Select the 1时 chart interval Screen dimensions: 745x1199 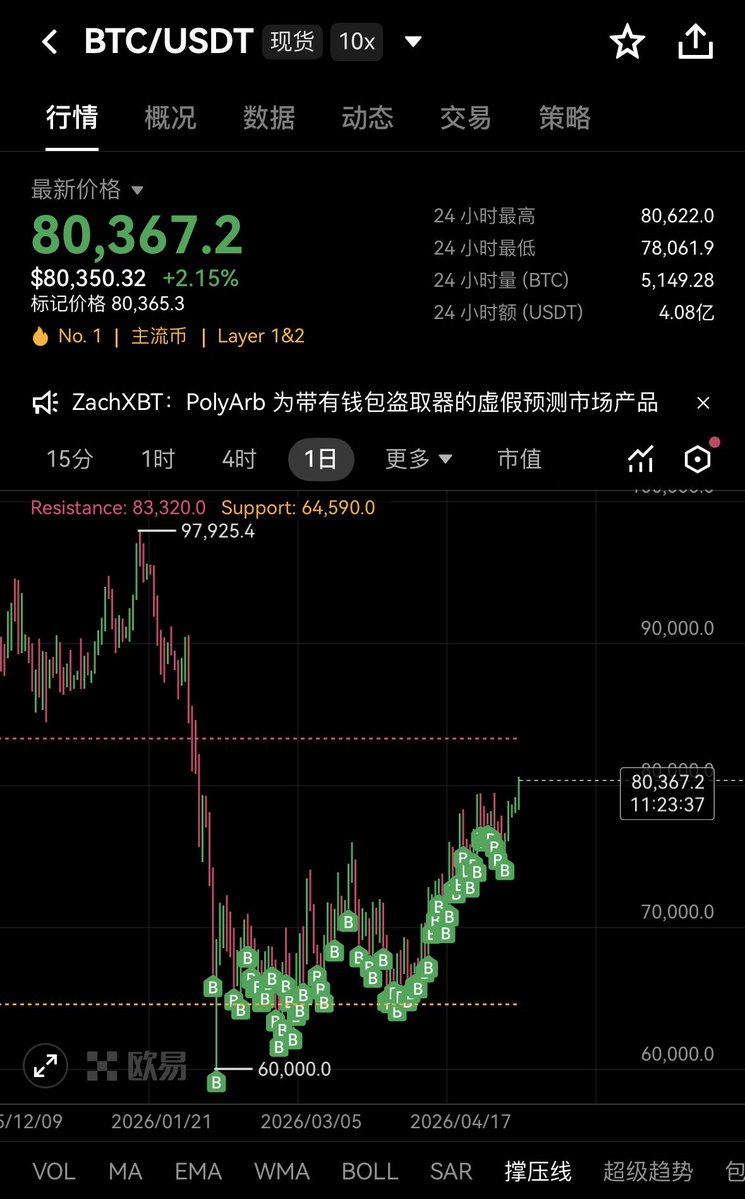coord(158,459)
